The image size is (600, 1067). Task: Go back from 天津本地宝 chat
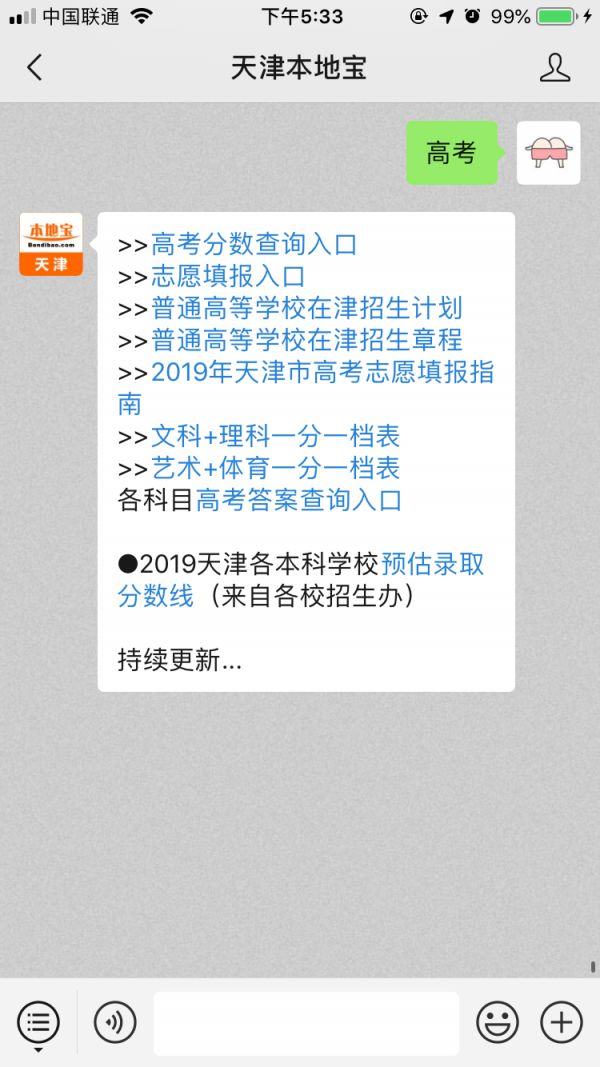(35, 67)
